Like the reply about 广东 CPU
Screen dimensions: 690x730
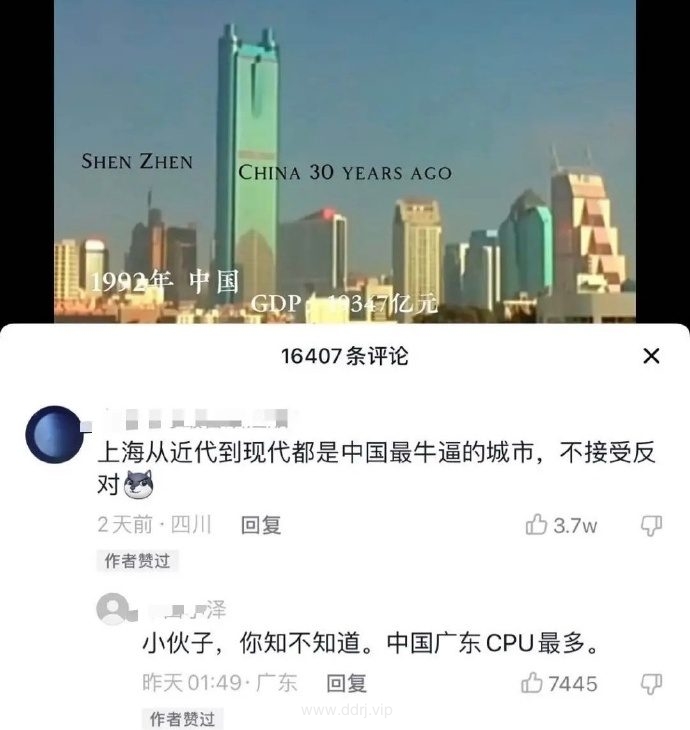pyautogui.click(x=532, y=683)
